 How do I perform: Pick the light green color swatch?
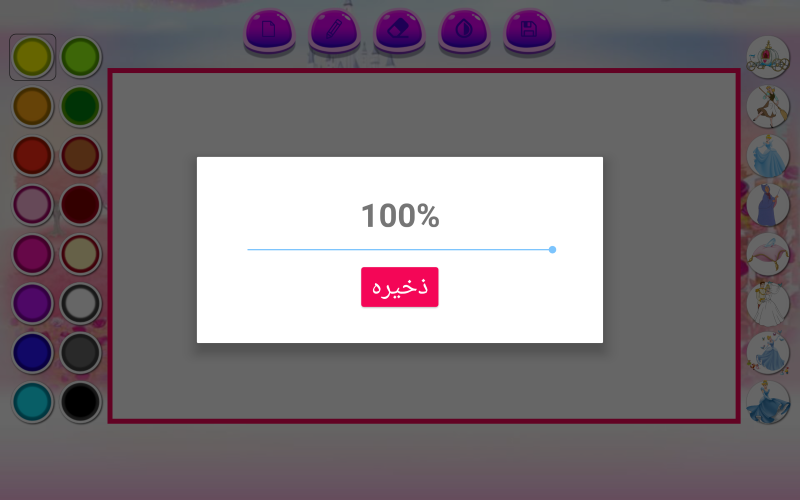[x=81, y=57]
